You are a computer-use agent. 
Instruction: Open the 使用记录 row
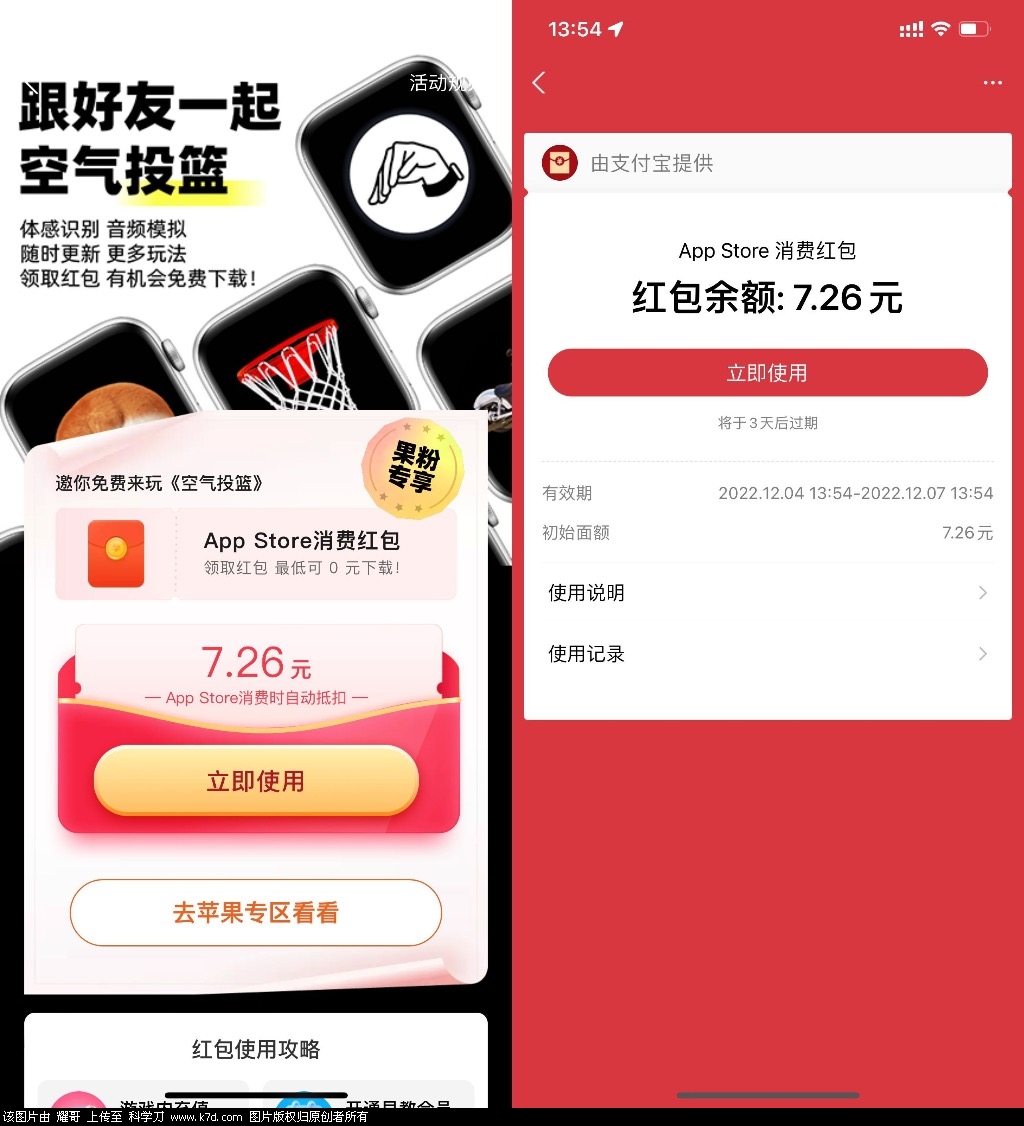pyautogui.click(x=767, y=654)
